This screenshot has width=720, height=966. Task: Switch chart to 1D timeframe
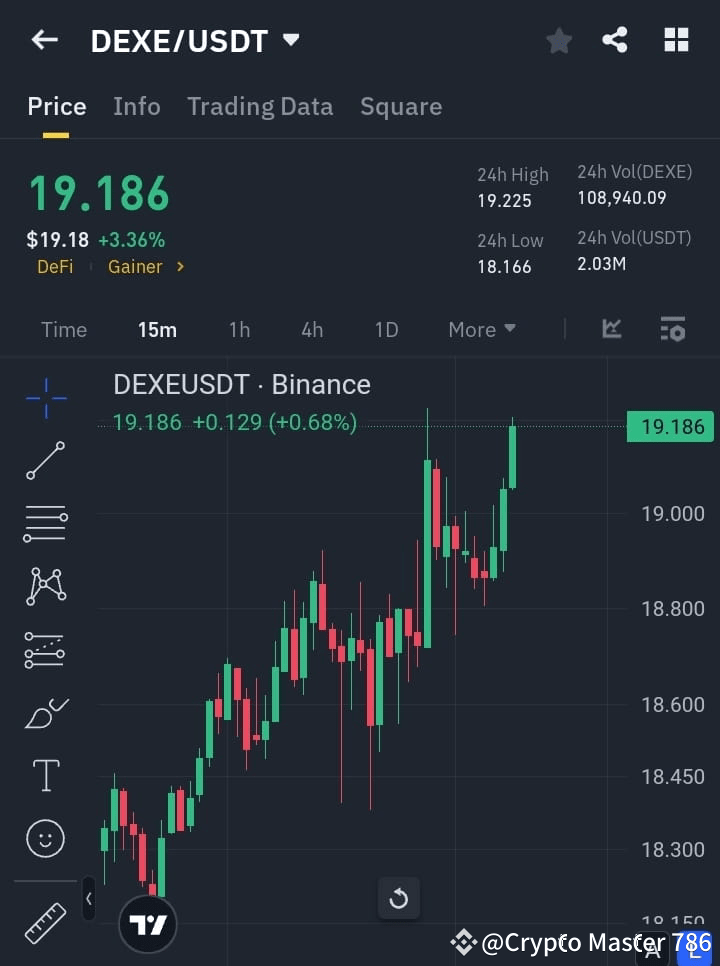click(x=386, y=329)
